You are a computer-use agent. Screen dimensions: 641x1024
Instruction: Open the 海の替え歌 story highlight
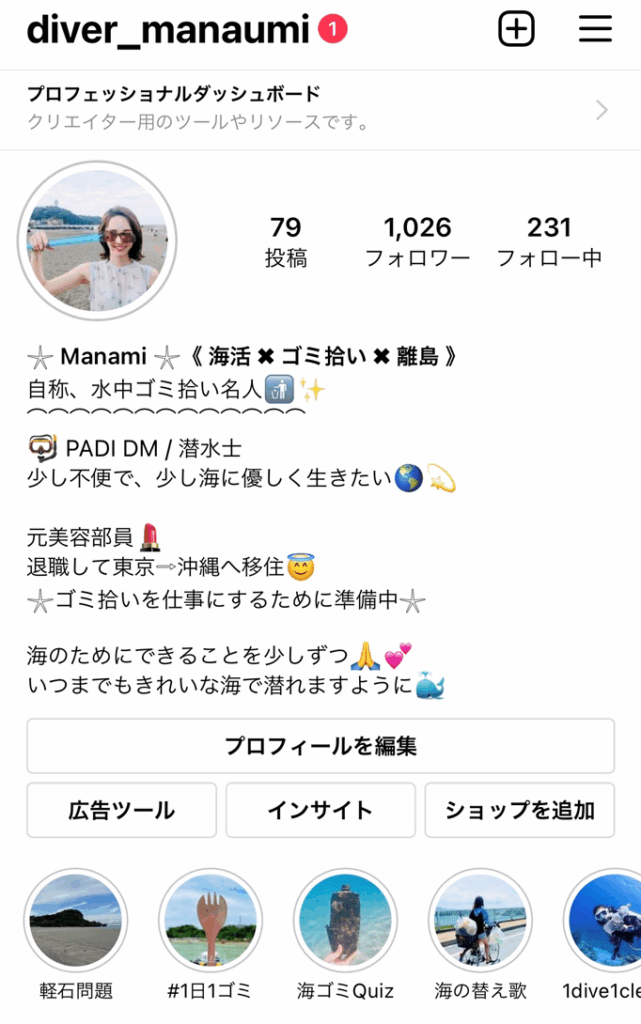coord(480,921)
